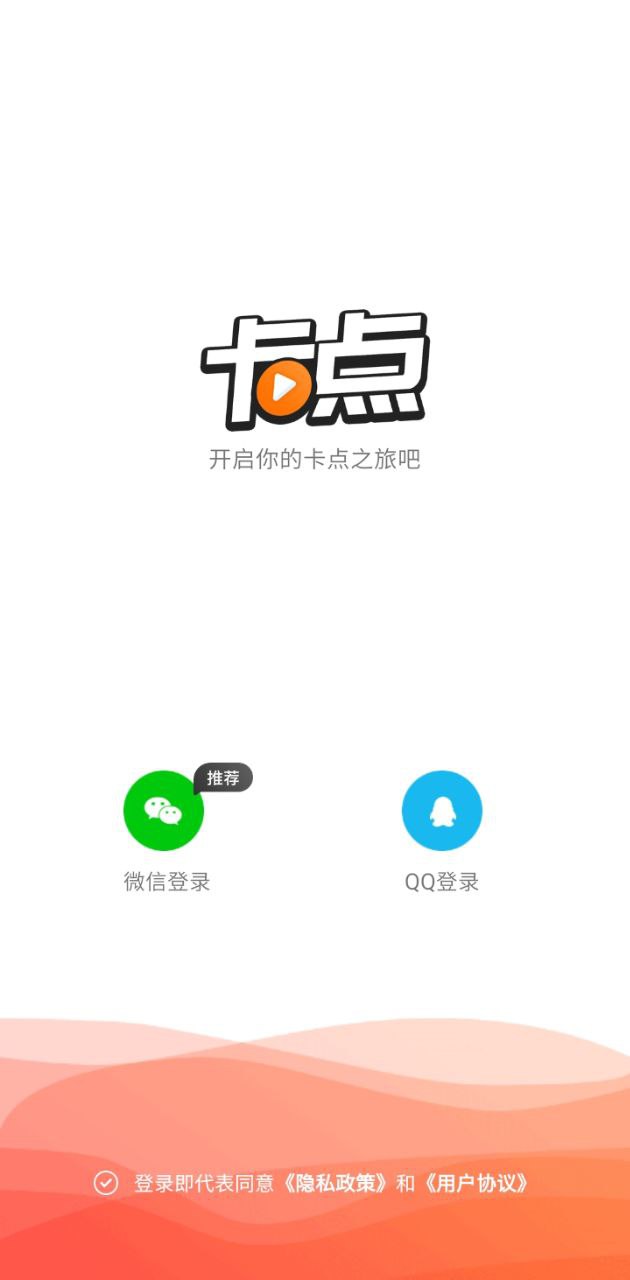This screenshot has height=1280, width=630.
Task: Toggle the agreement checkbox
Action: [106, 1183]
